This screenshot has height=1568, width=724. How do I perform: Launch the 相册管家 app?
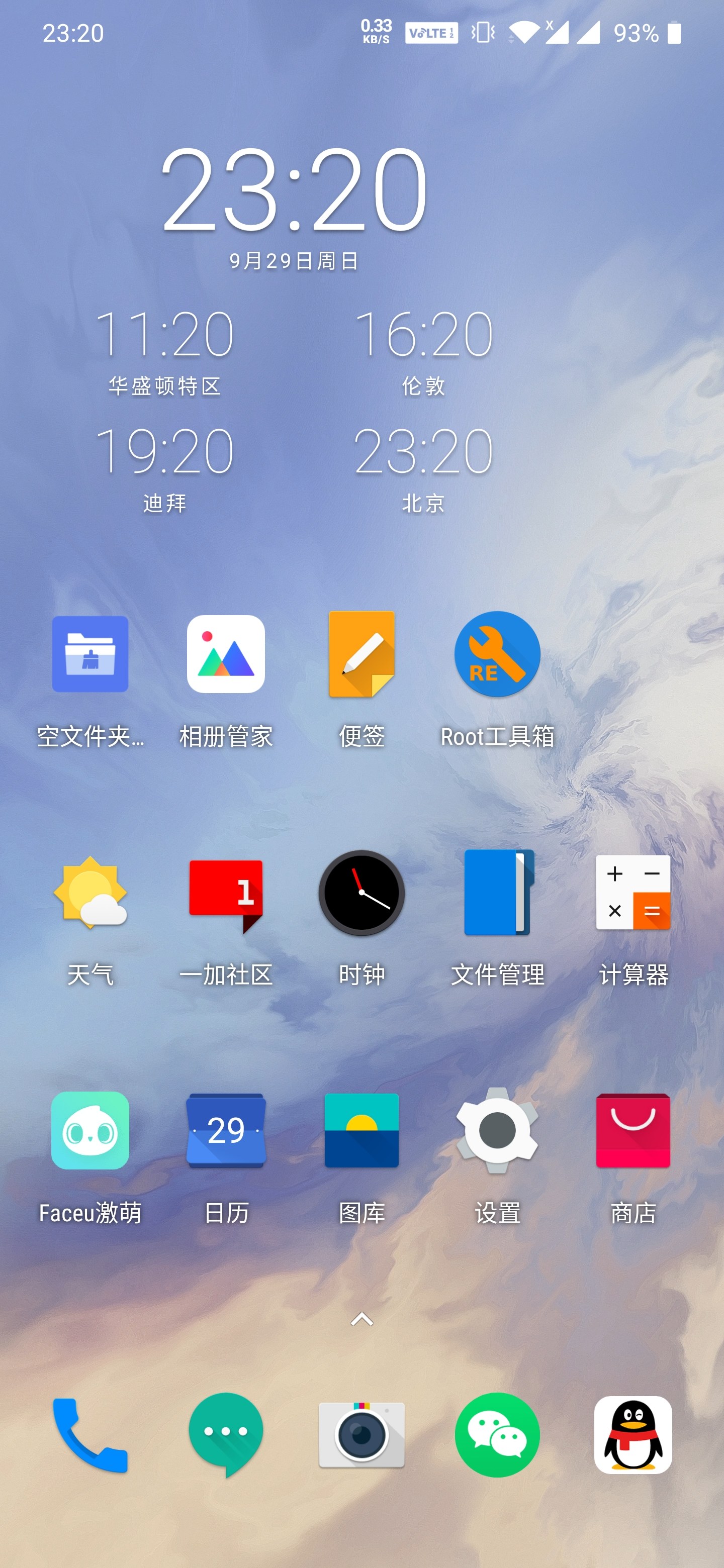point(226,654)
